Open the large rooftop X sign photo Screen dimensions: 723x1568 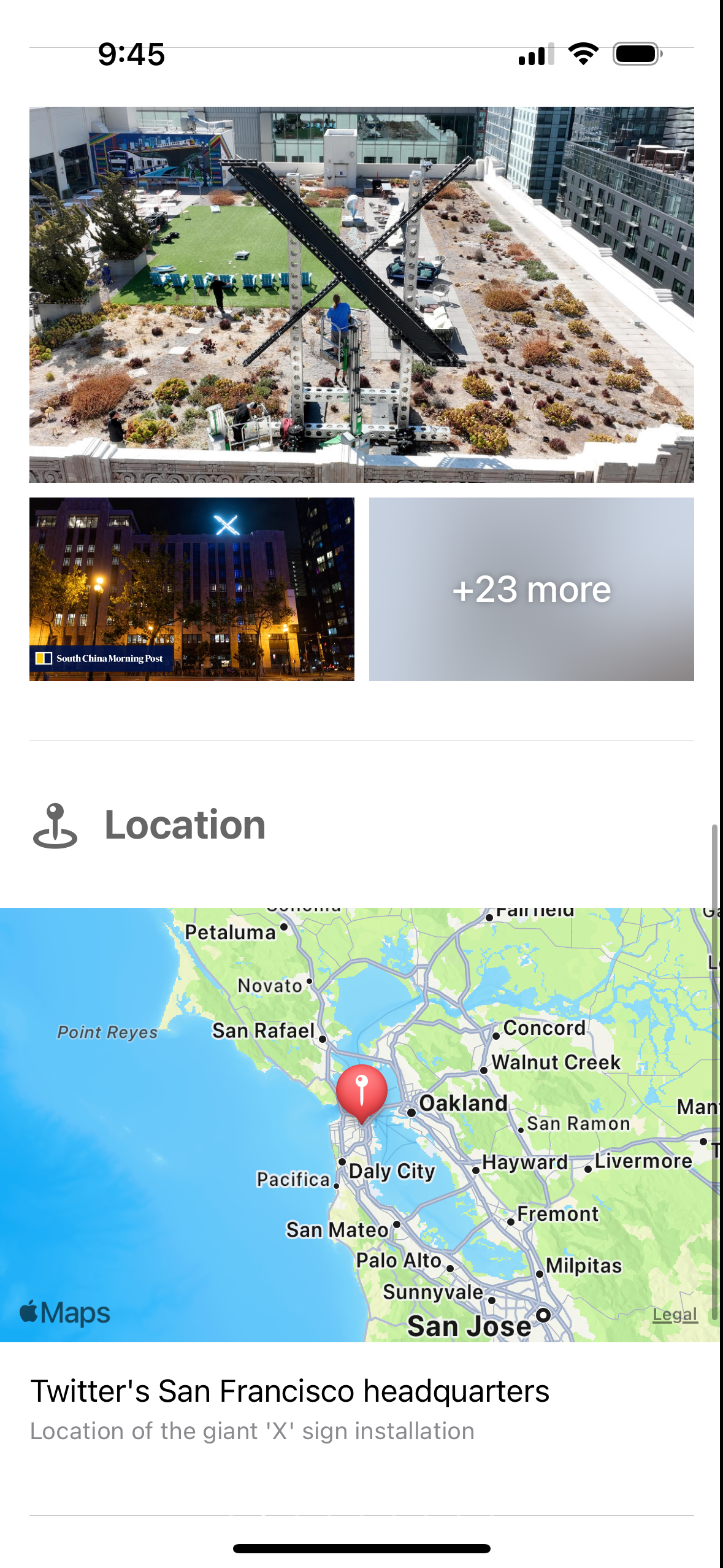click(x=361, y=294)
